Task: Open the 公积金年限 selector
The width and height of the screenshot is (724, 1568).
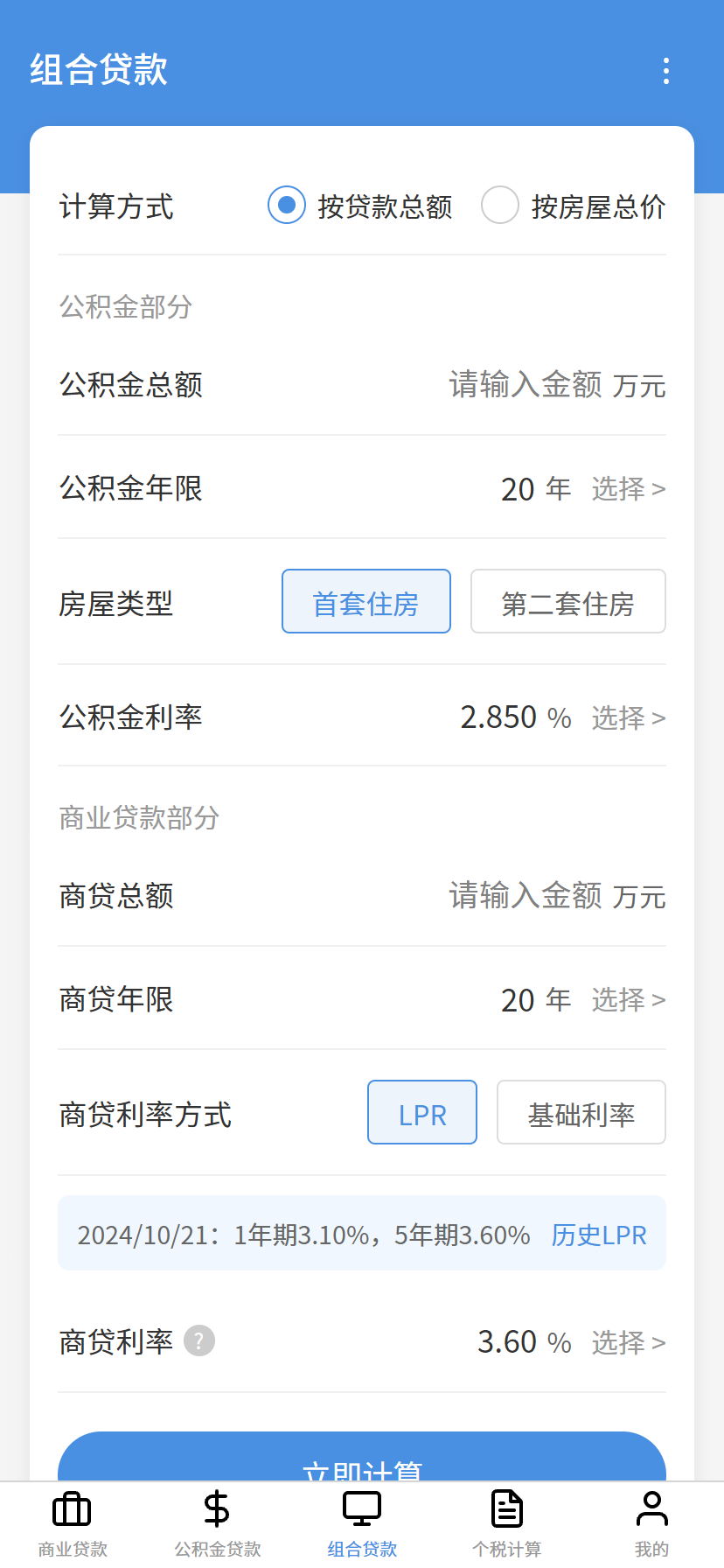Action: 628,489
